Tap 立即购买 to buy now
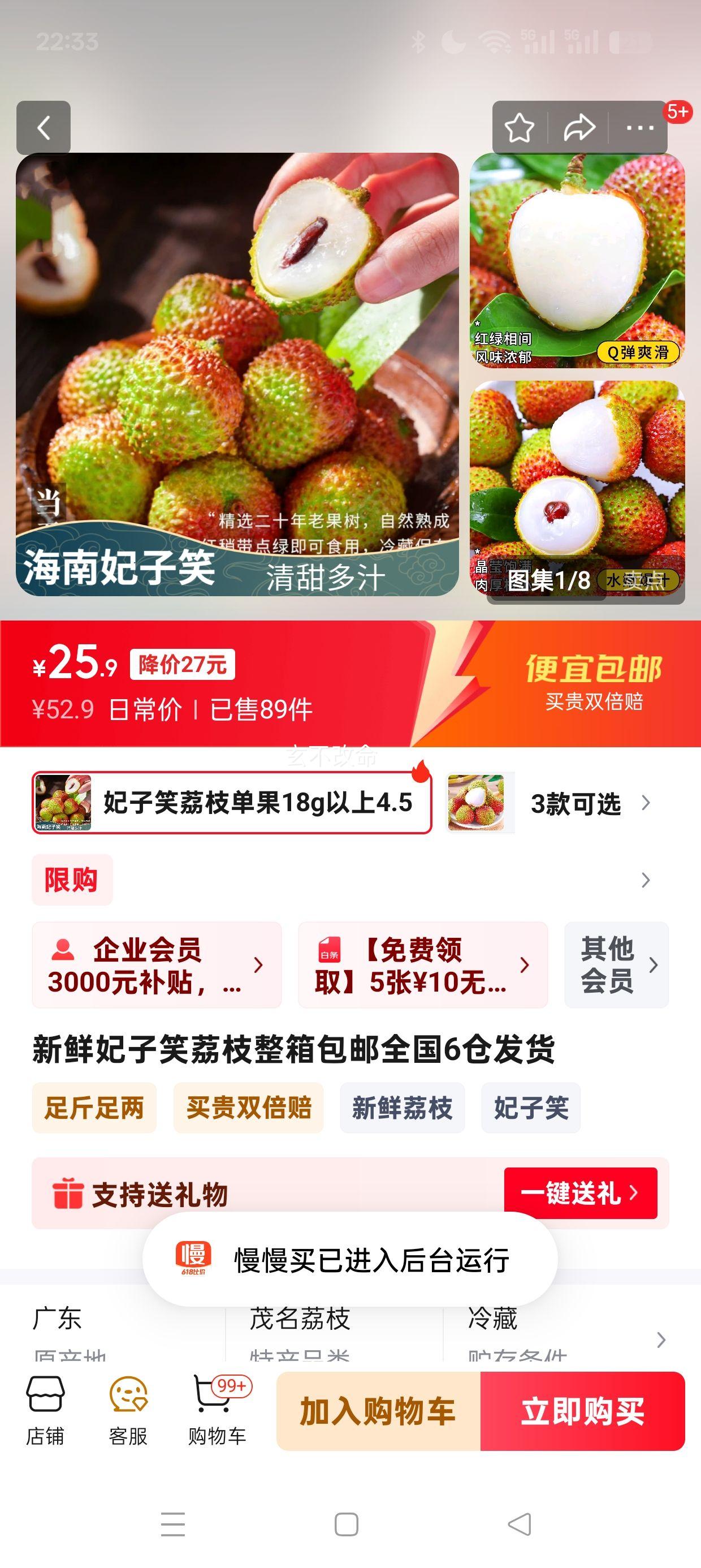 582,1411
